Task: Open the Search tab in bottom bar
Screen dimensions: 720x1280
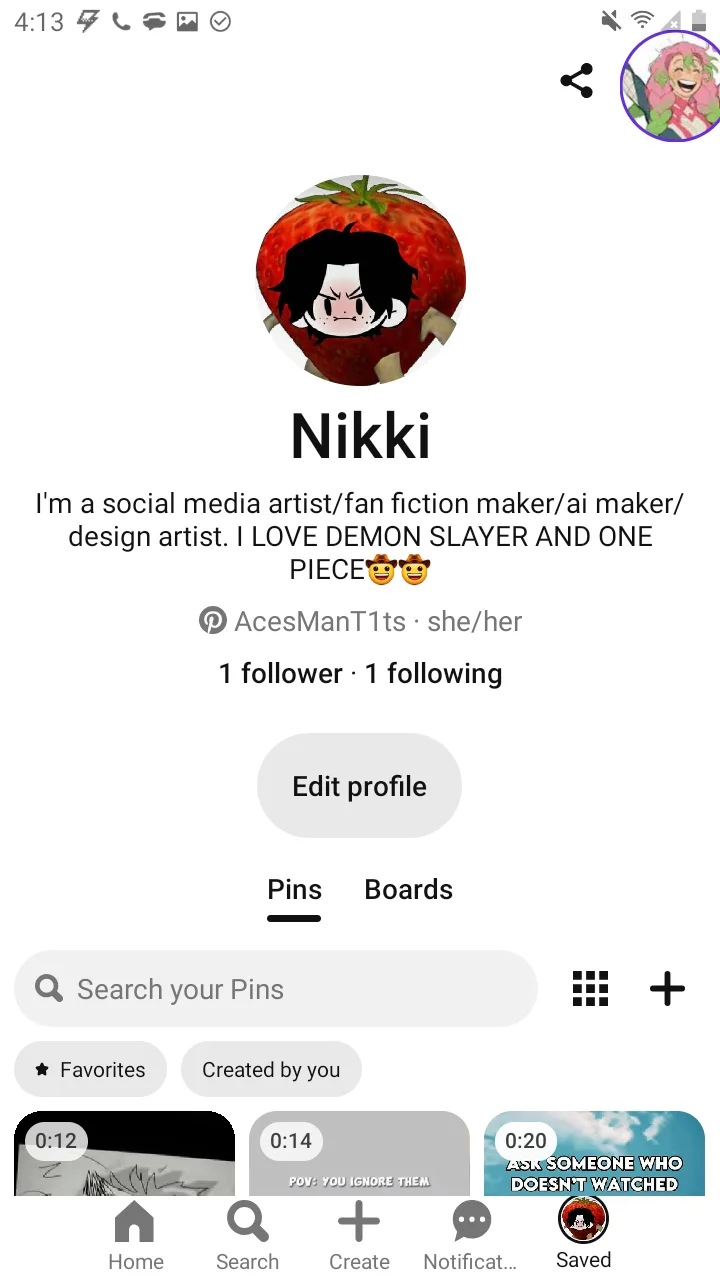Action: (247, 1236)
